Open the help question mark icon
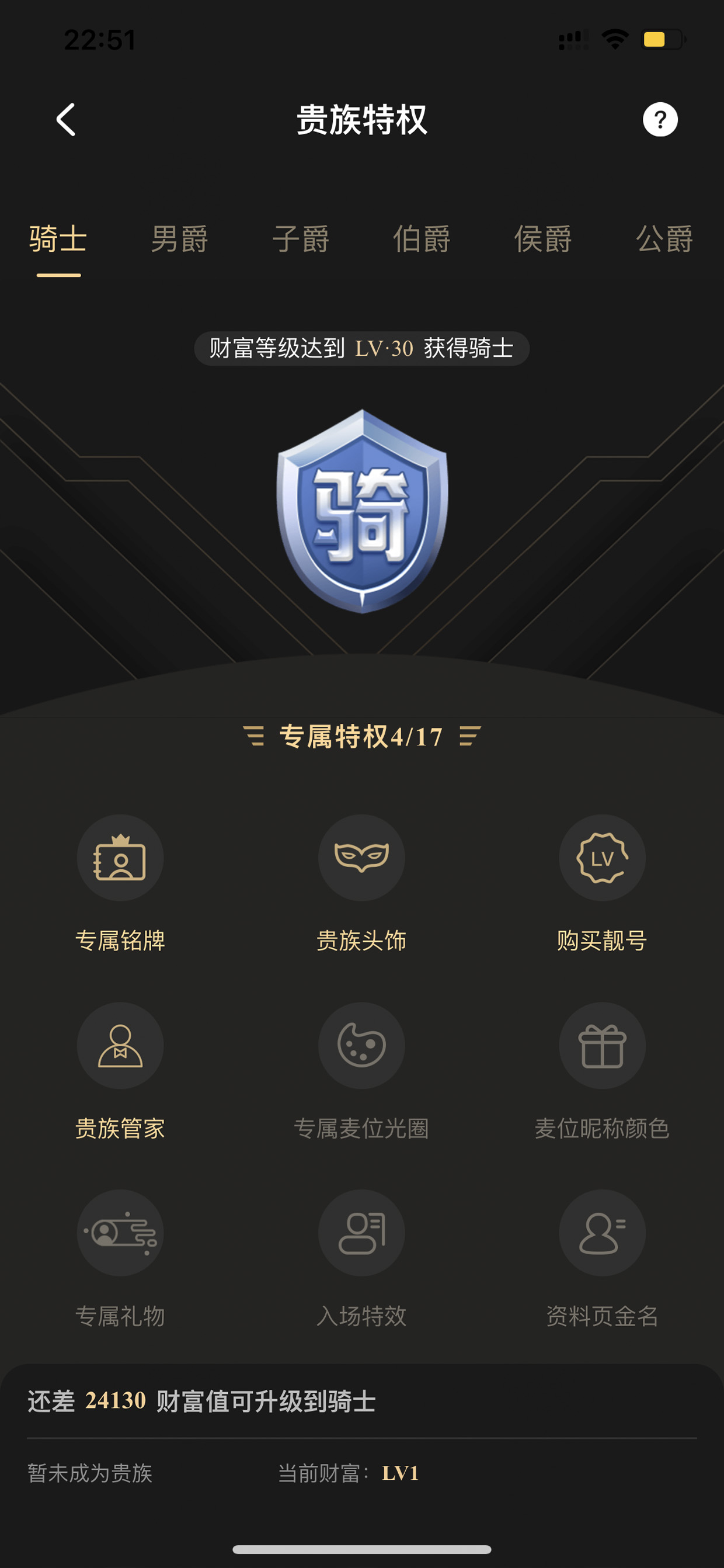 pyautogui.click(x=660, y=119)
